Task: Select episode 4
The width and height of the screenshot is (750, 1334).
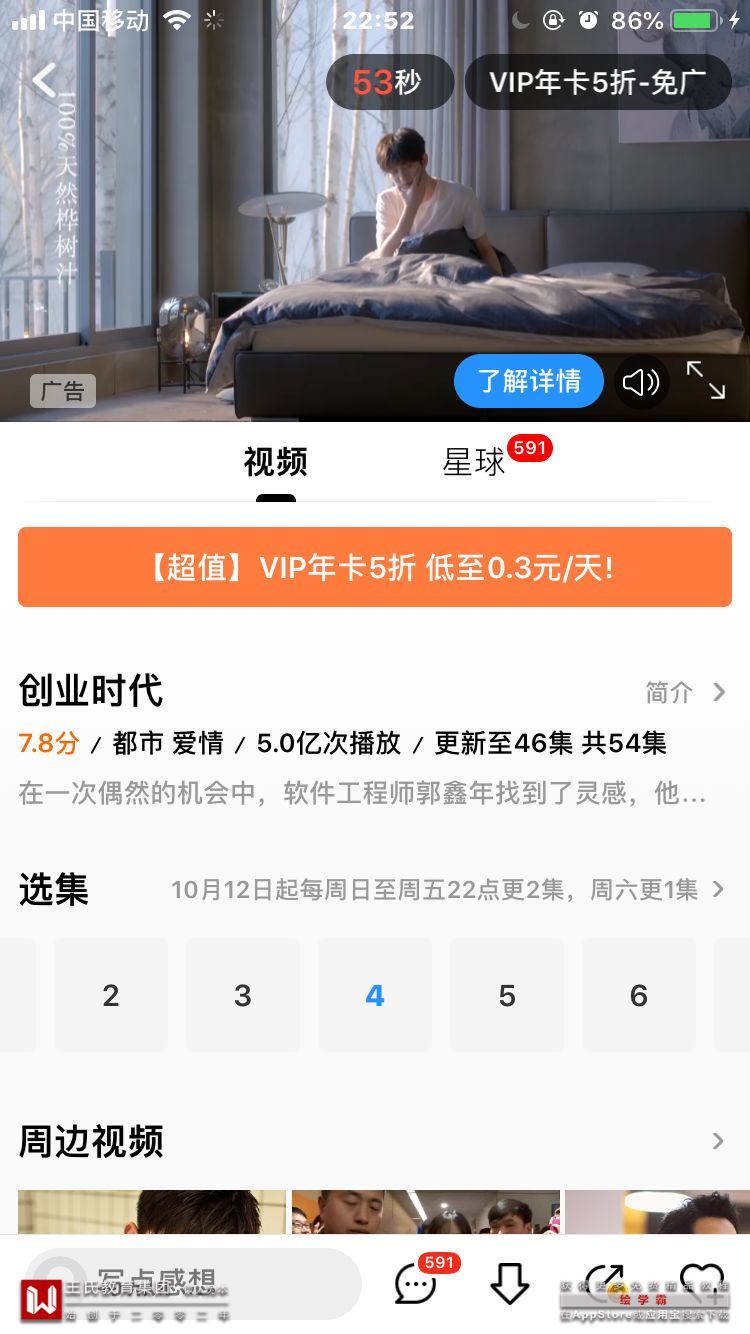Action: (375, 995)
